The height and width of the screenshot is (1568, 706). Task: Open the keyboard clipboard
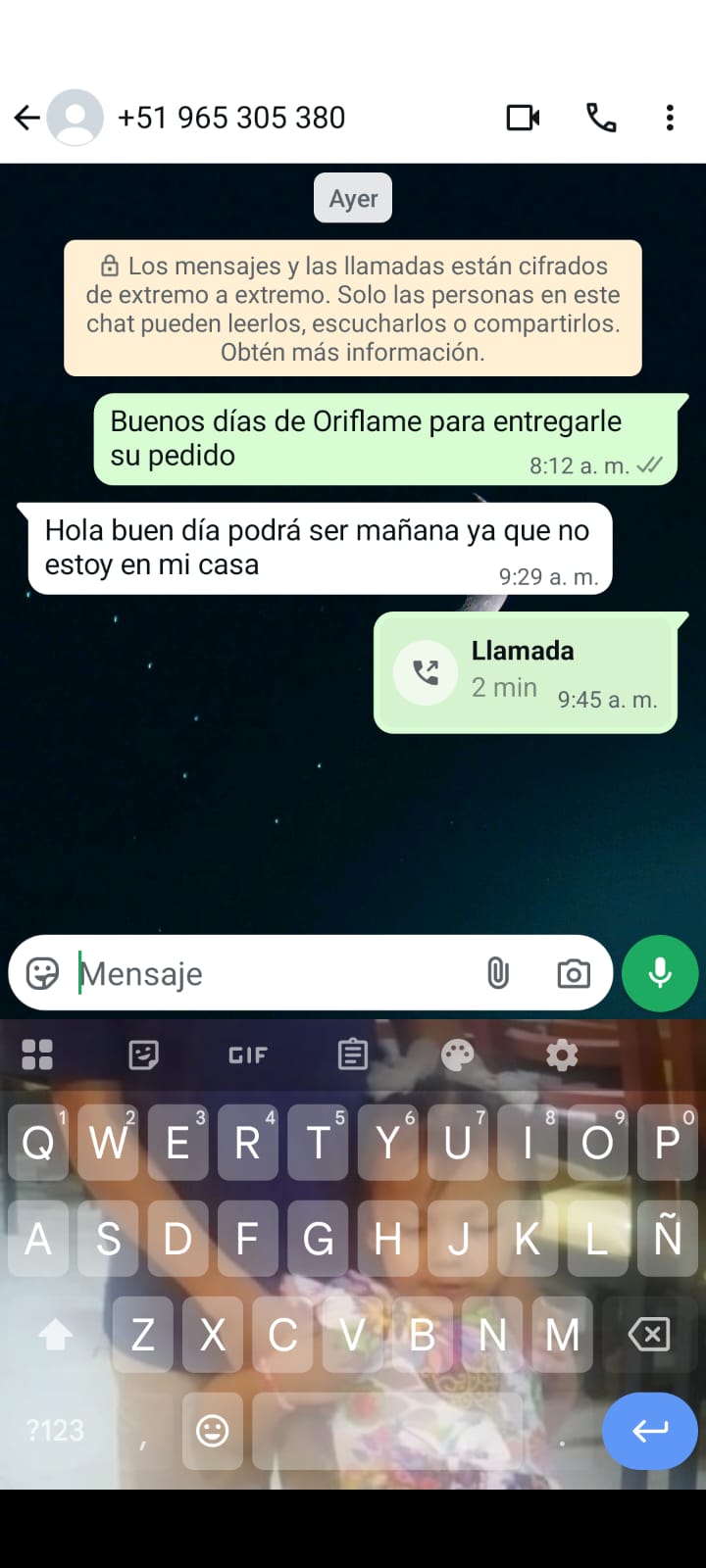pos(352,1055)
